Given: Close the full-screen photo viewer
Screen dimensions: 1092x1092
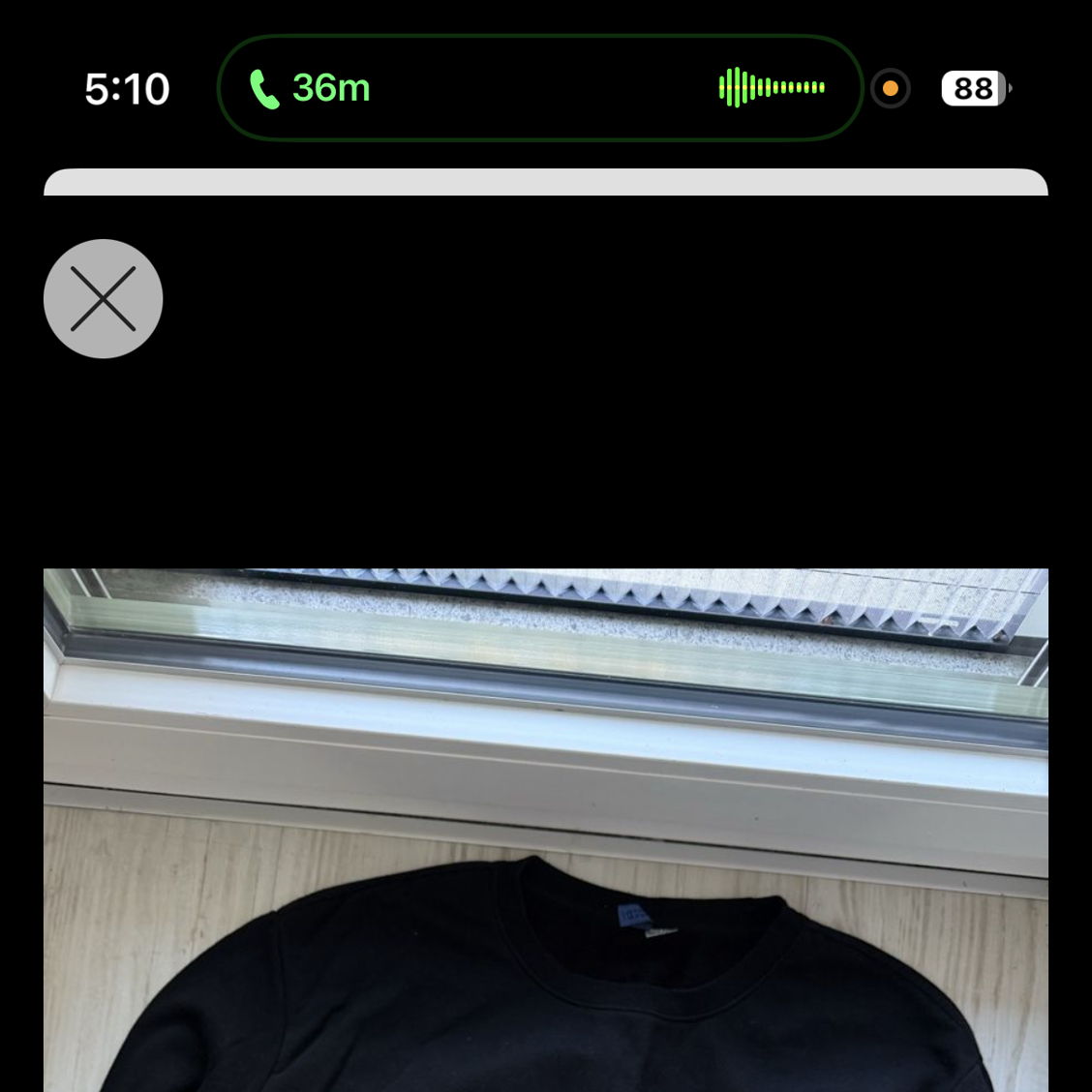Looking at the screenshot, I should click(103, 298).
